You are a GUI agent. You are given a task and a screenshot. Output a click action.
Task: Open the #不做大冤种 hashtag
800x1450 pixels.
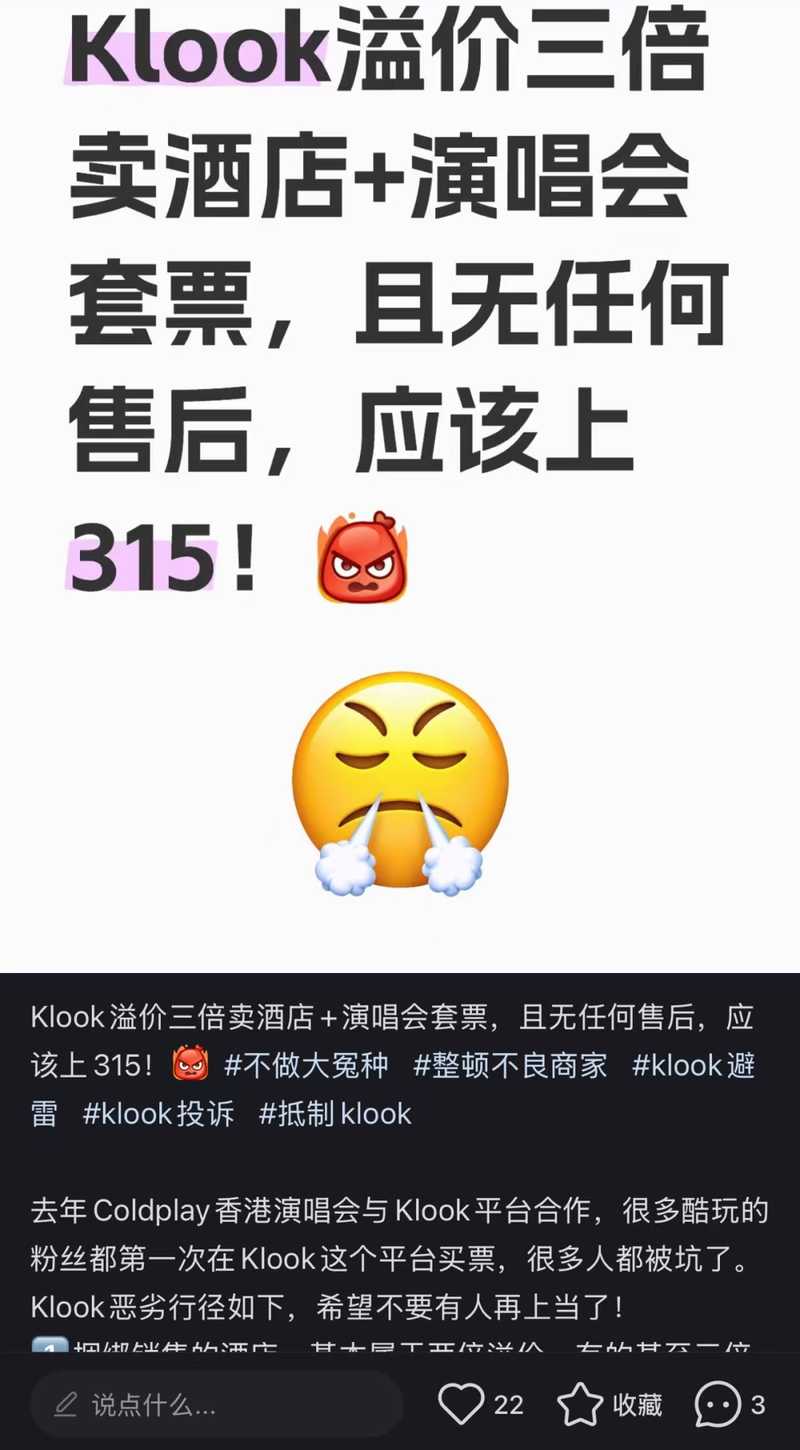point(306,1065)
